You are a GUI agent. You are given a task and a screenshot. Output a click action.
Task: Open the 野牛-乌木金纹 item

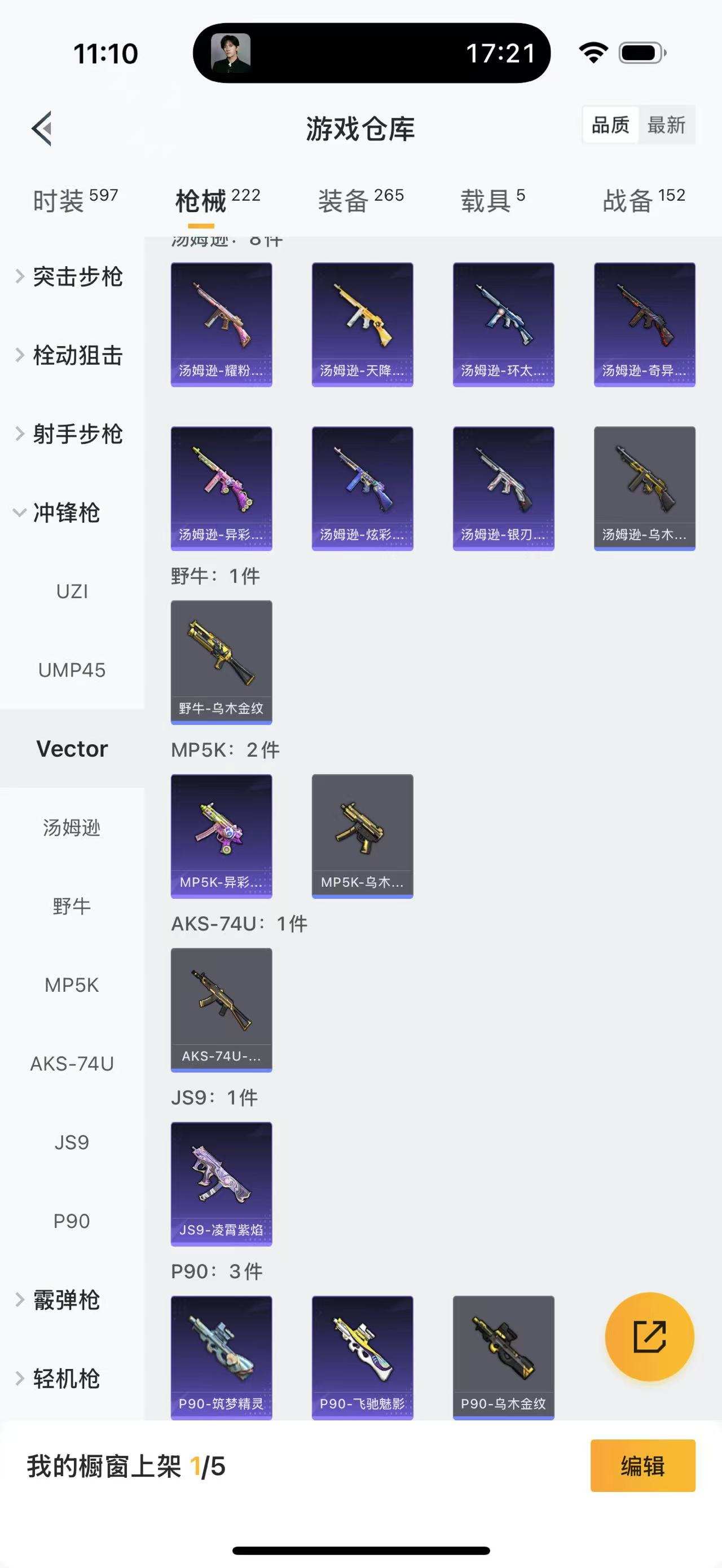pos(221,662)
